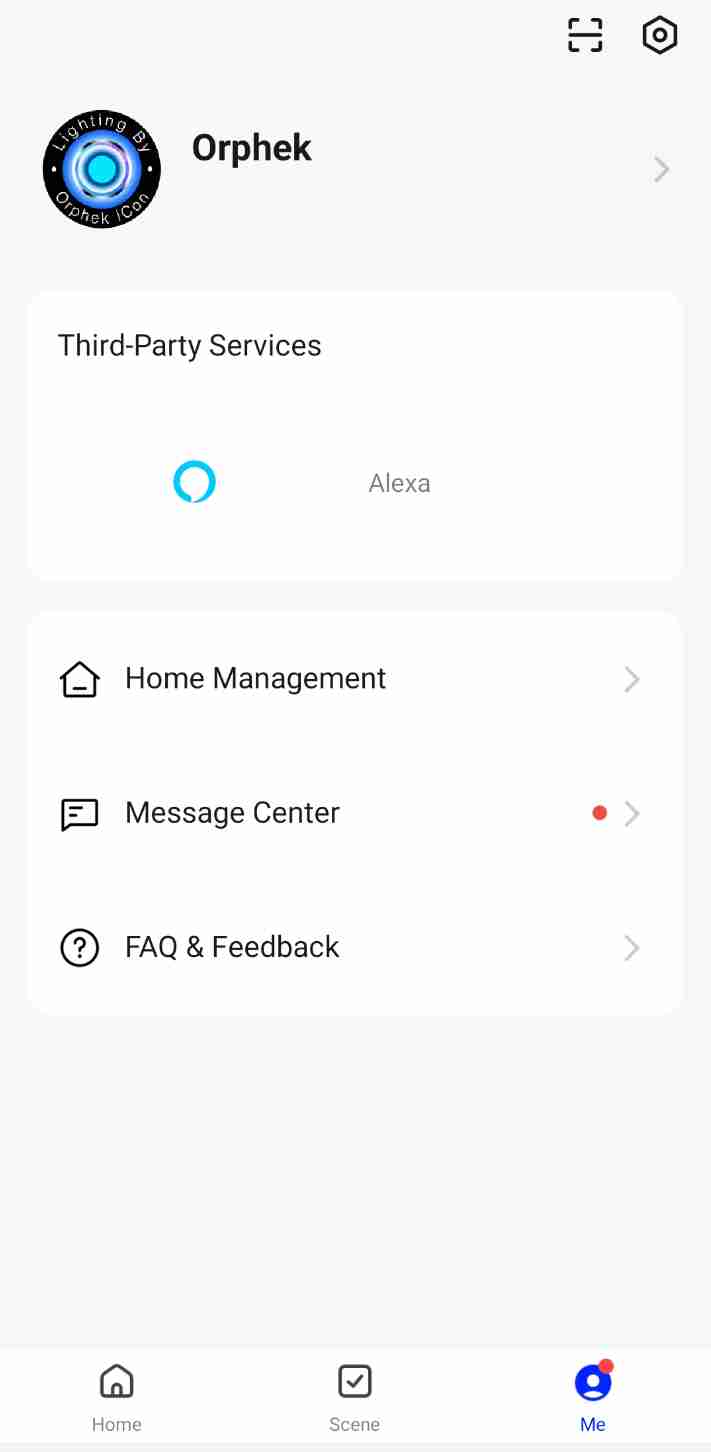The image size is (711, 1452).
Task: Open the Message Center
Action: [x=355, y=813]
